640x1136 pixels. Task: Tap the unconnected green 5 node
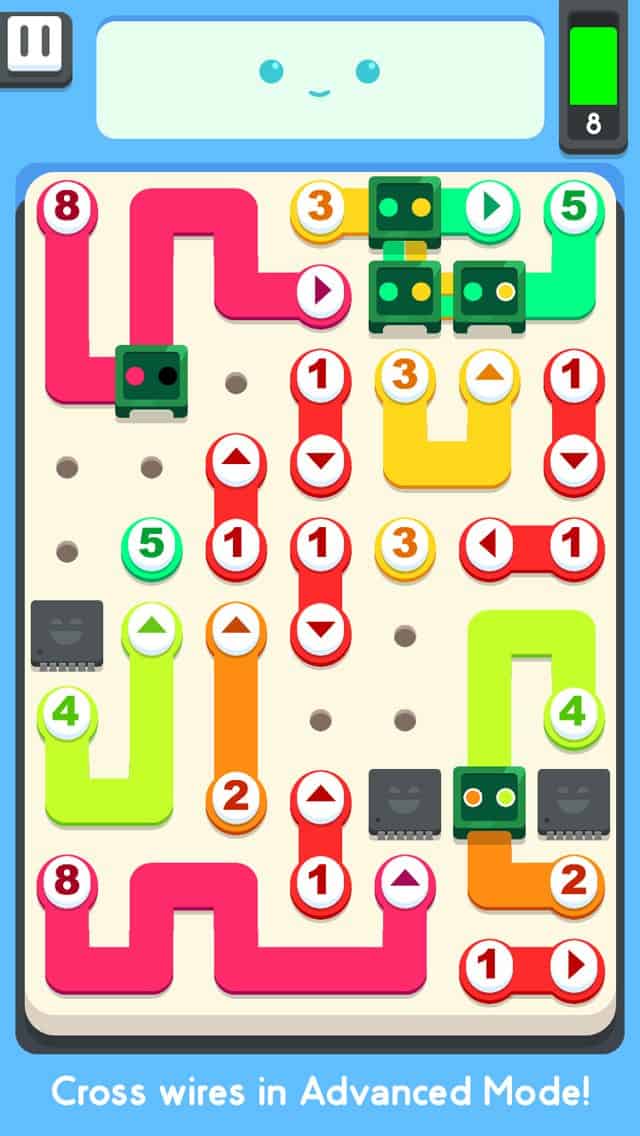[151, 545]
